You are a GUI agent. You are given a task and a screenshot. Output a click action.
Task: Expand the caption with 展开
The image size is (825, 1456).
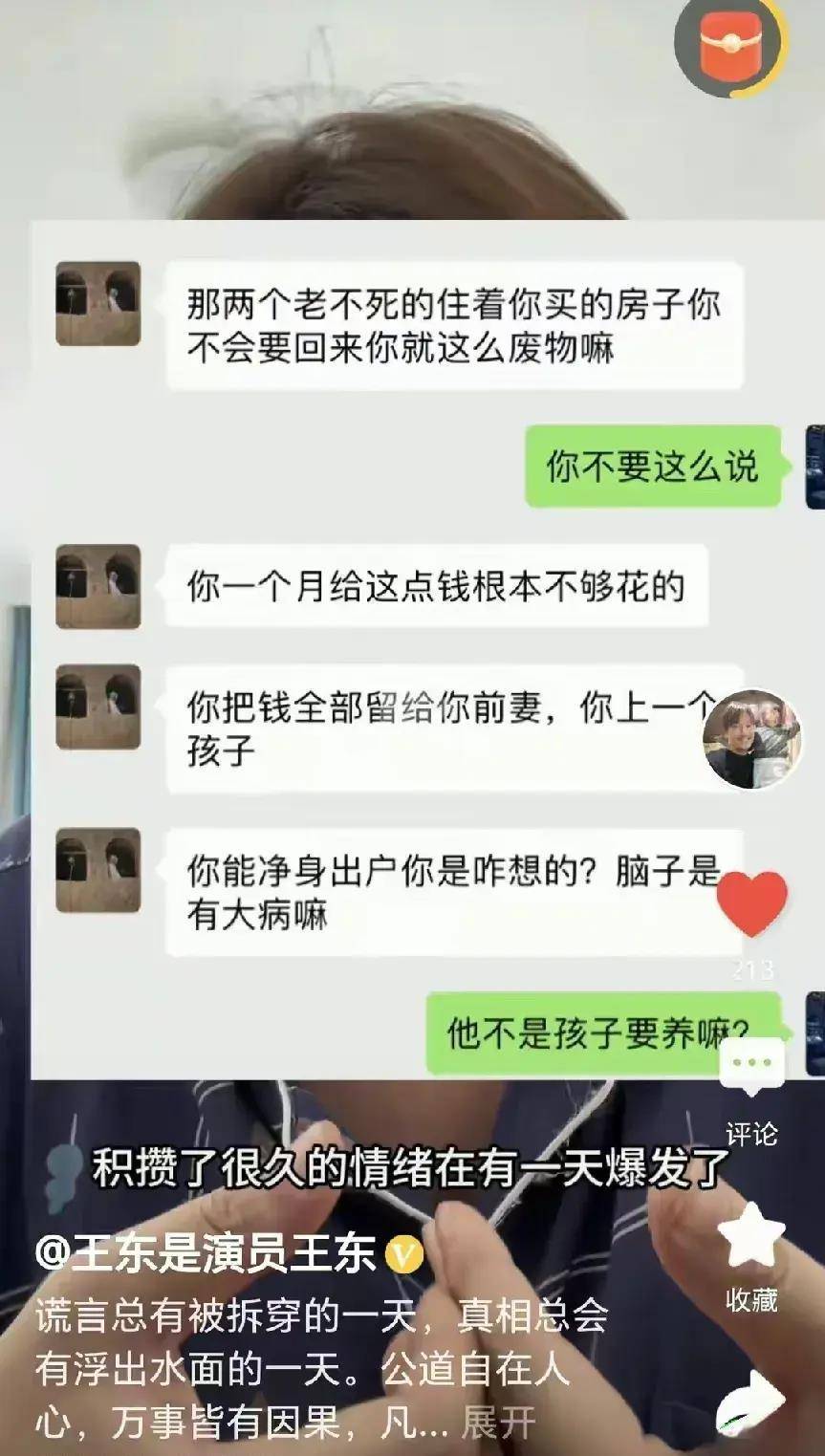[x=498, y=1423]
